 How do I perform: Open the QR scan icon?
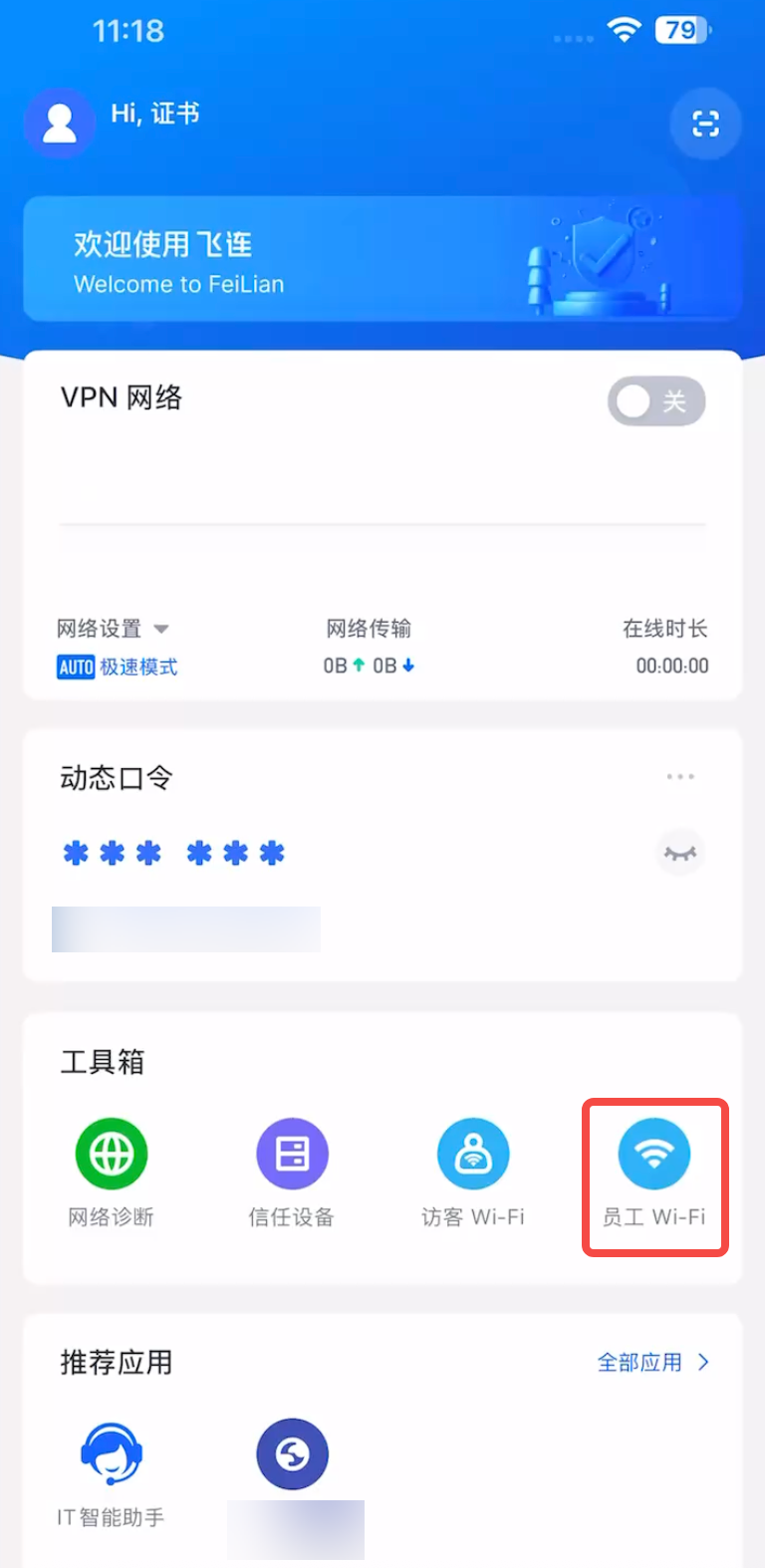coord(705,125)
